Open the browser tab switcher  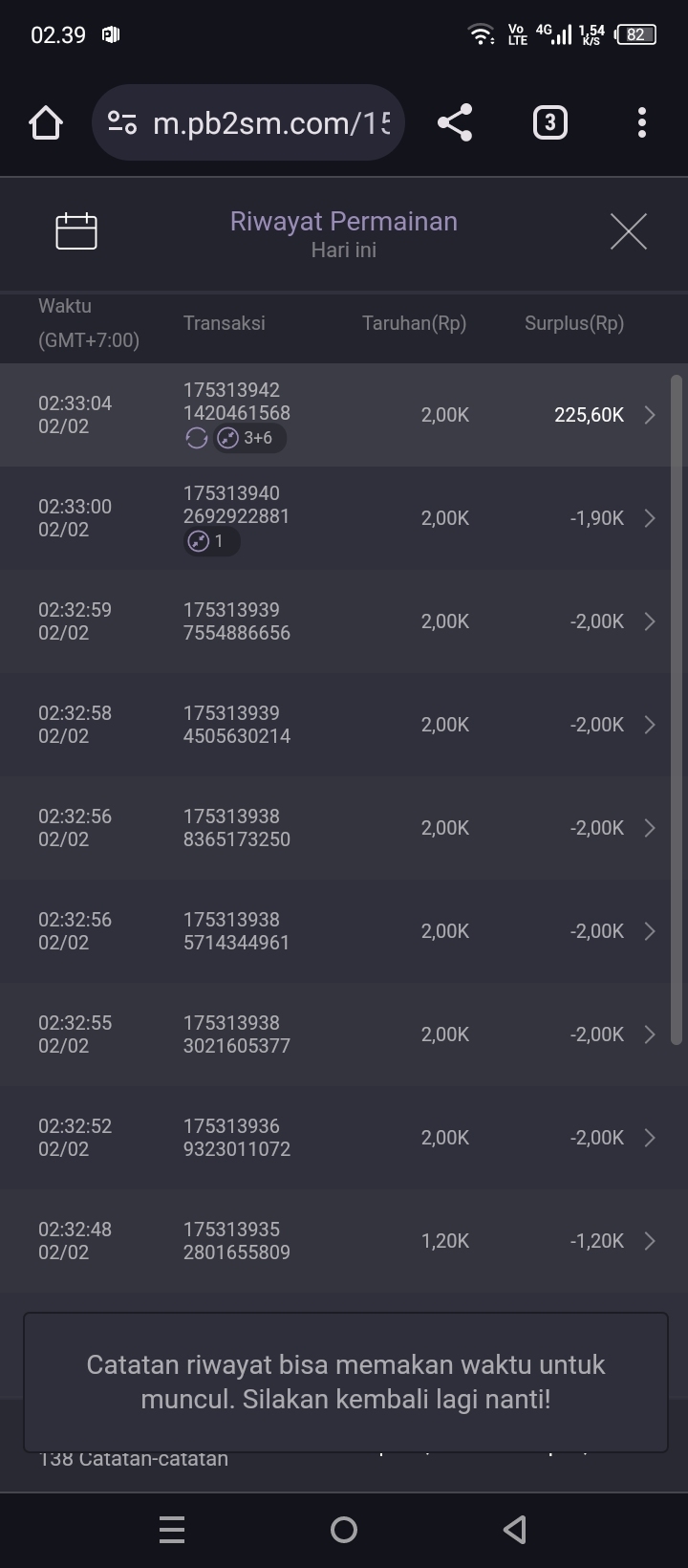pyautogui.click(x=549, y=123)
